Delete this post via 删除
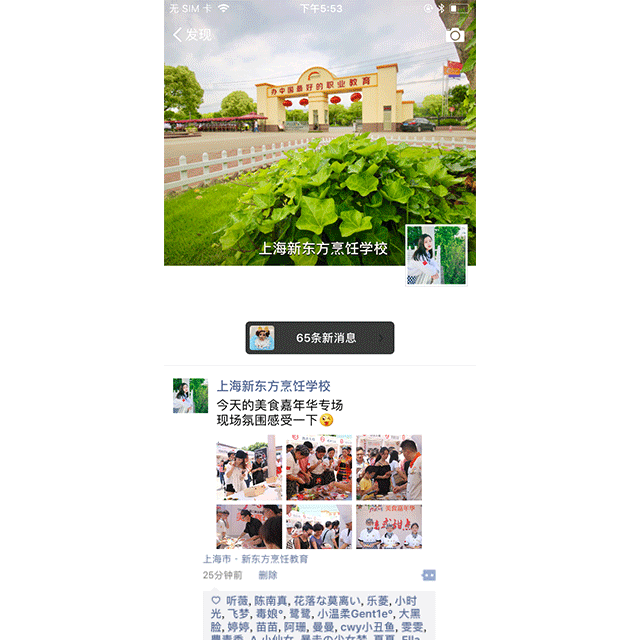Screen dimensions: 640x640 (x=268, y=575)
